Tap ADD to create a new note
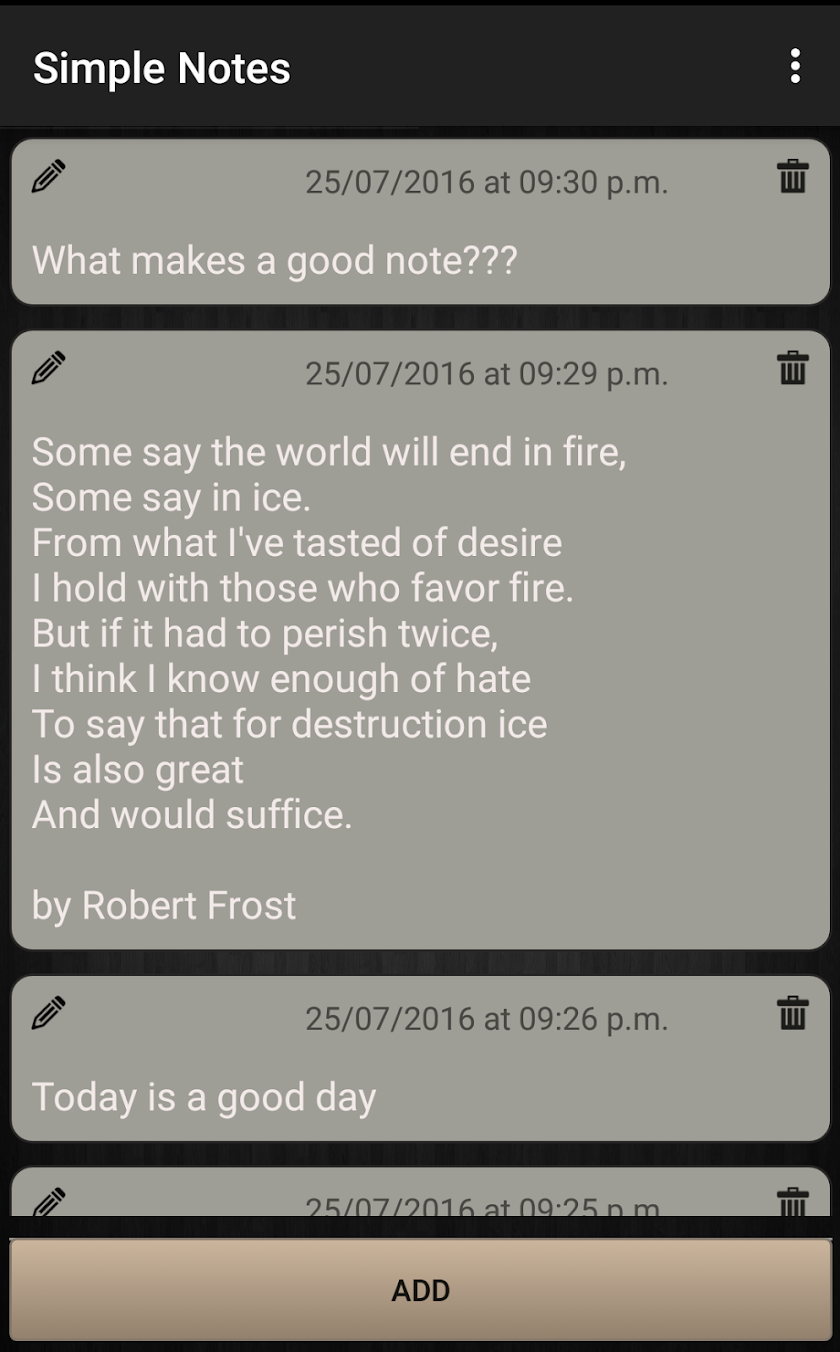Image resolution: width=840 pixels, height=1352 pixels. [x=420, y=1290]
